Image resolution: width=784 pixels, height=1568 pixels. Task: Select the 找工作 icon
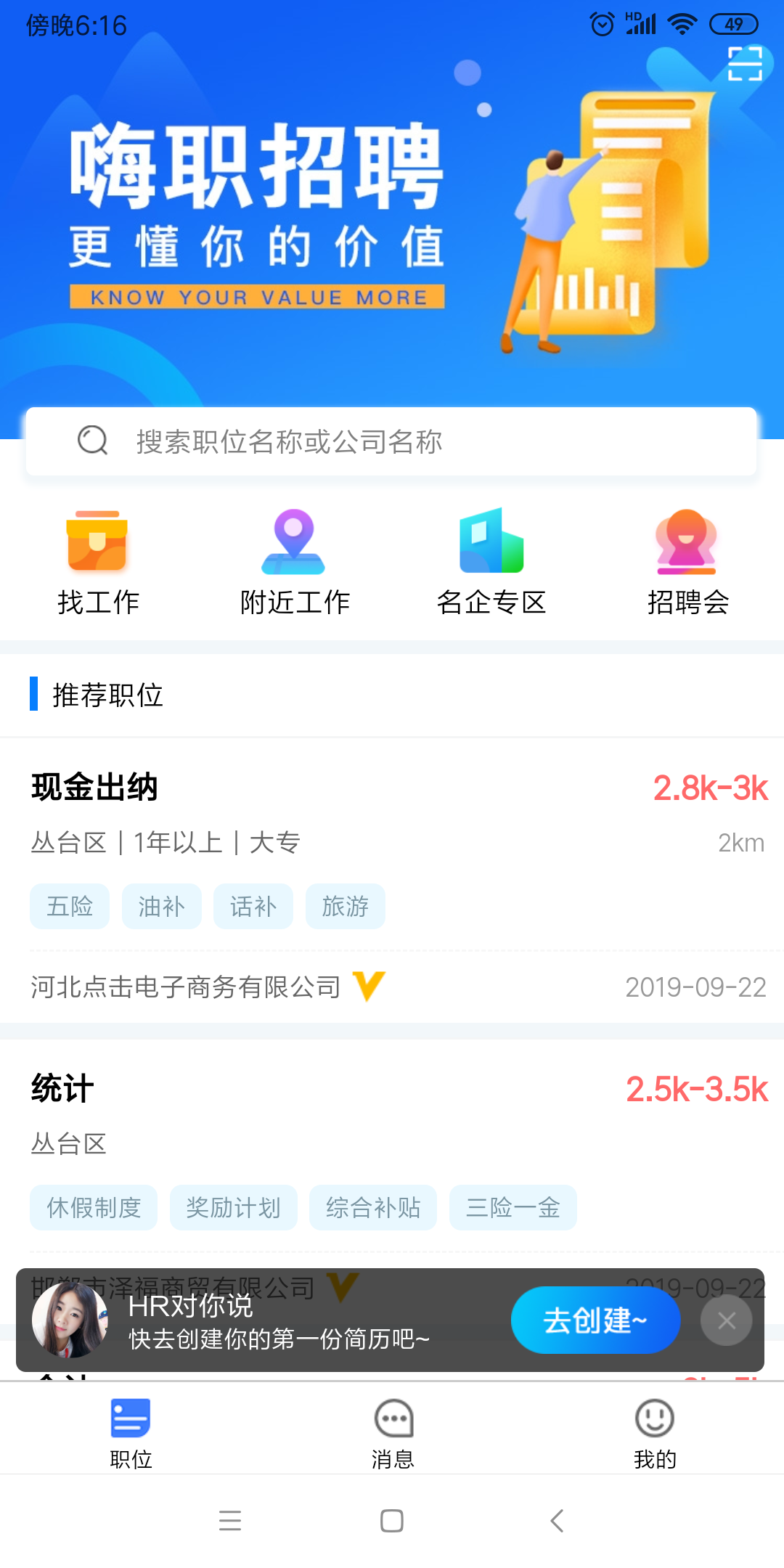click(98, 559)
